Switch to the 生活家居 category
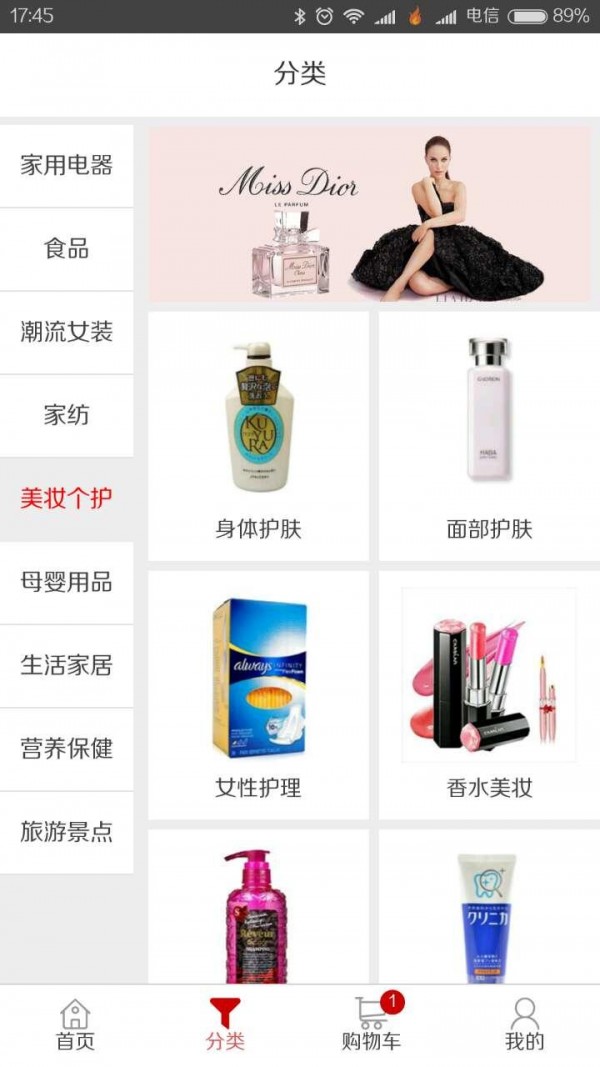The height and width of the screenshot is (1067, 600). click(x=66, y=665)
